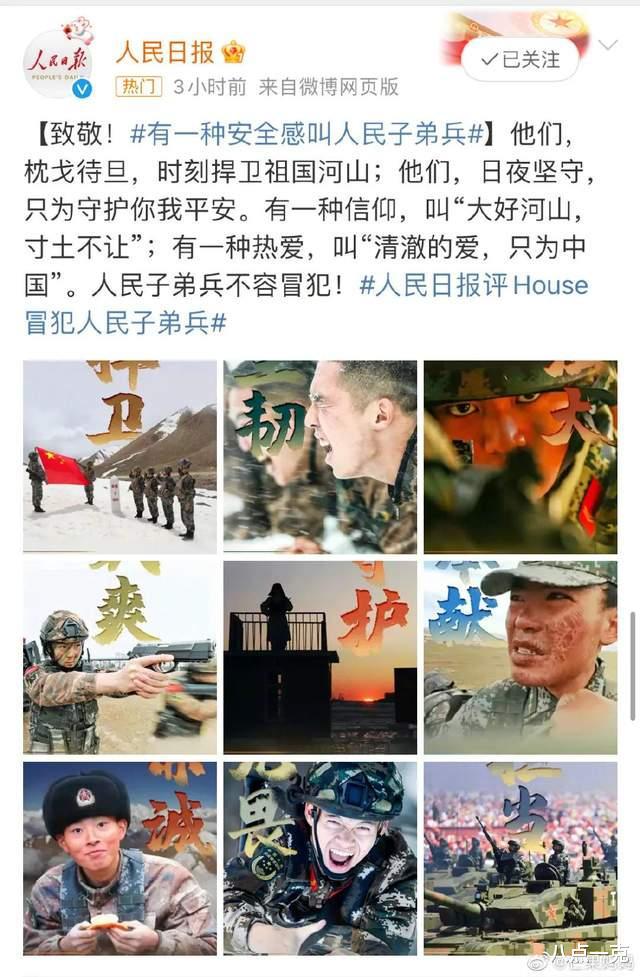640x977 pixels.
Task: Tap the 已关注 follow button
Action: point(520,60)
